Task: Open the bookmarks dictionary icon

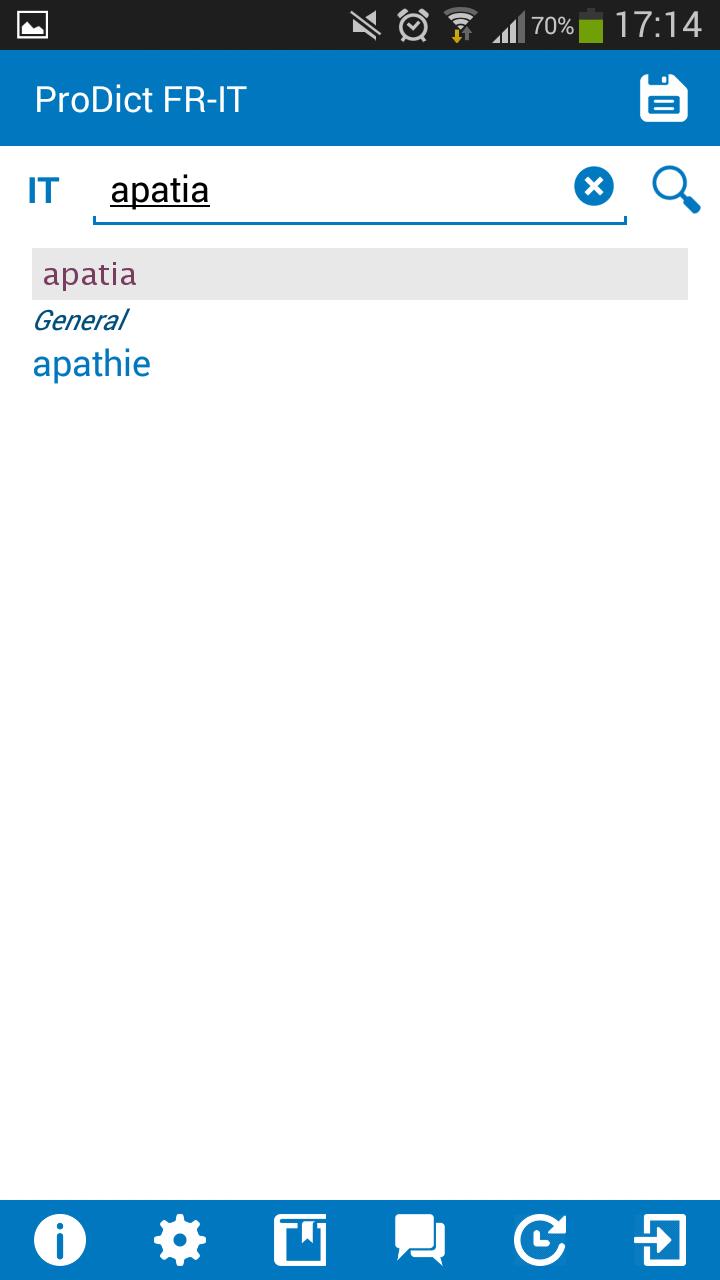Action: pyautogui.click(x=300, y=1238)
